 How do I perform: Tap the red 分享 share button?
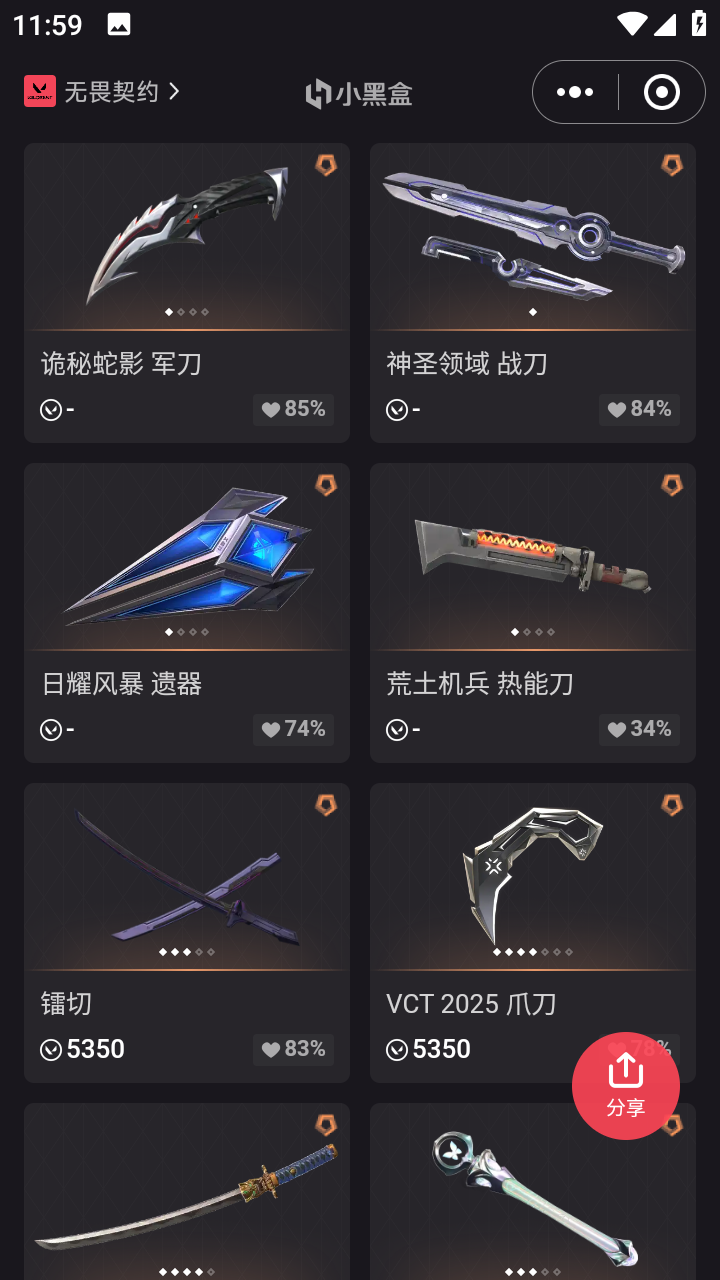pyautogui.click(x=626, y=1086)
